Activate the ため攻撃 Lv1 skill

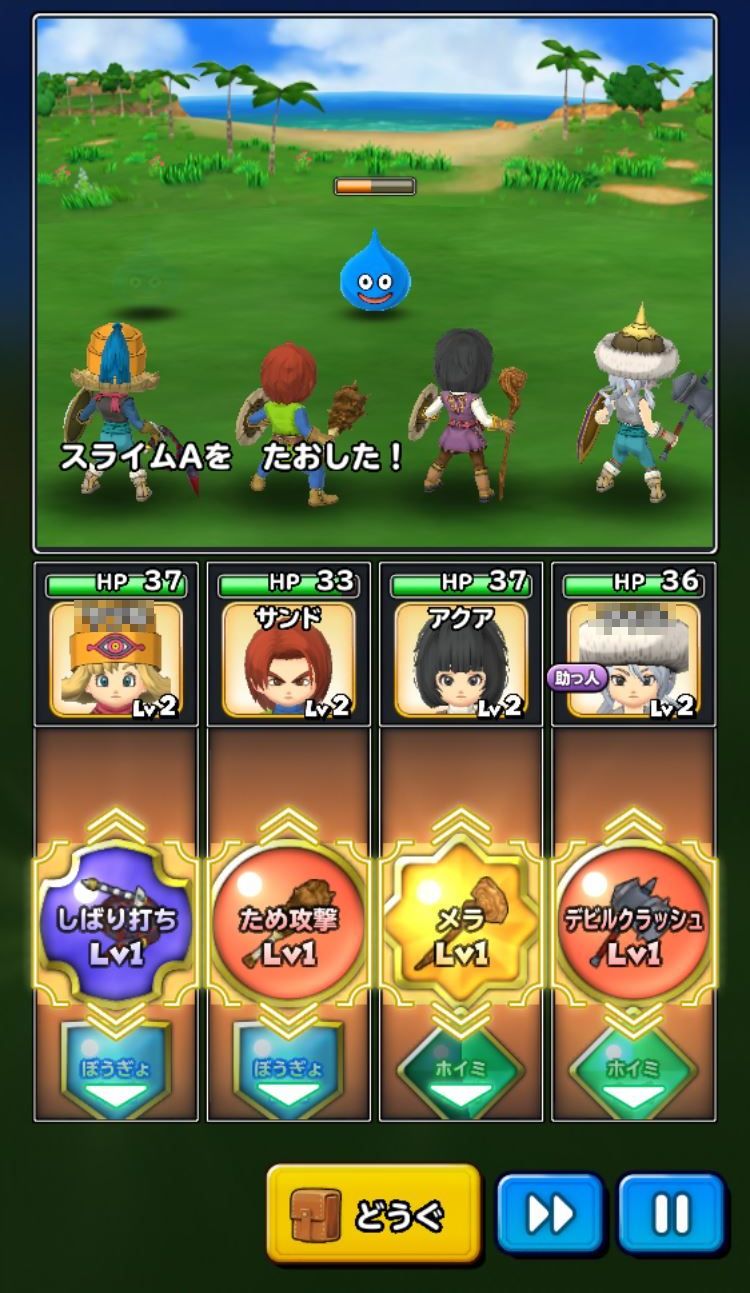pos(289,918)
